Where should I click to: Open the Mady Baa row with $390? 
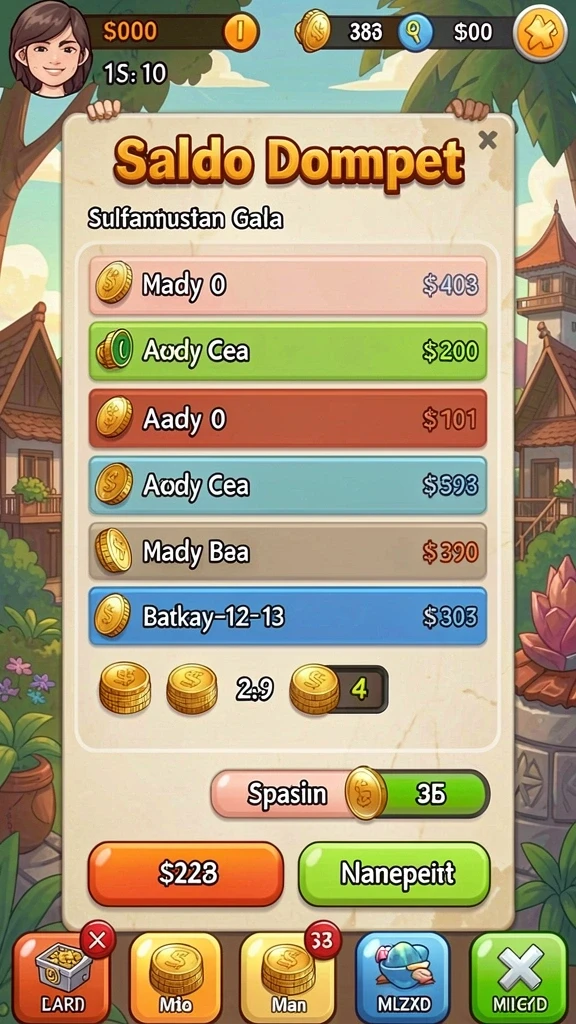pyautogui.click(x=288, y=552)
